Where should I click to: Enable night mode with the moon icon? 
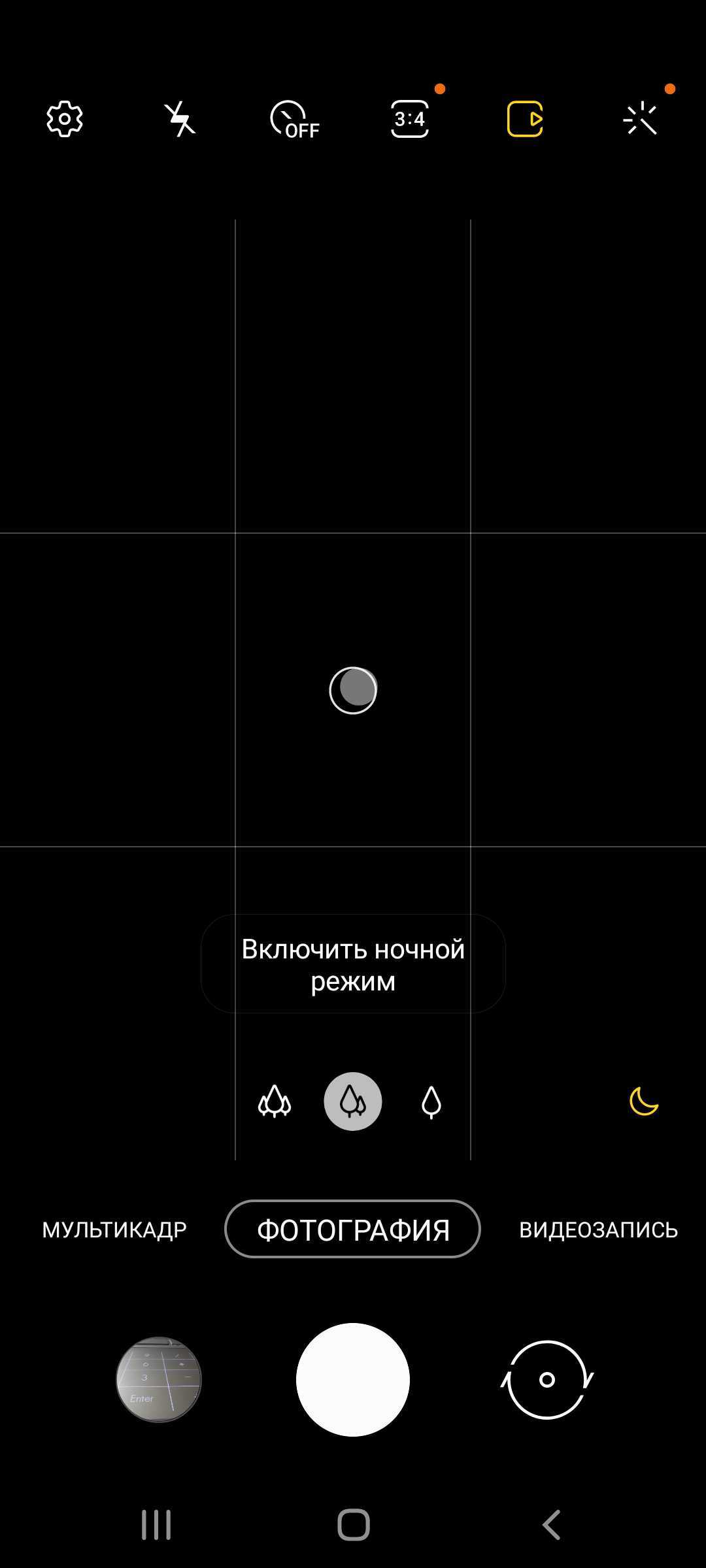pyautogui.click(x=644, y=1102)
